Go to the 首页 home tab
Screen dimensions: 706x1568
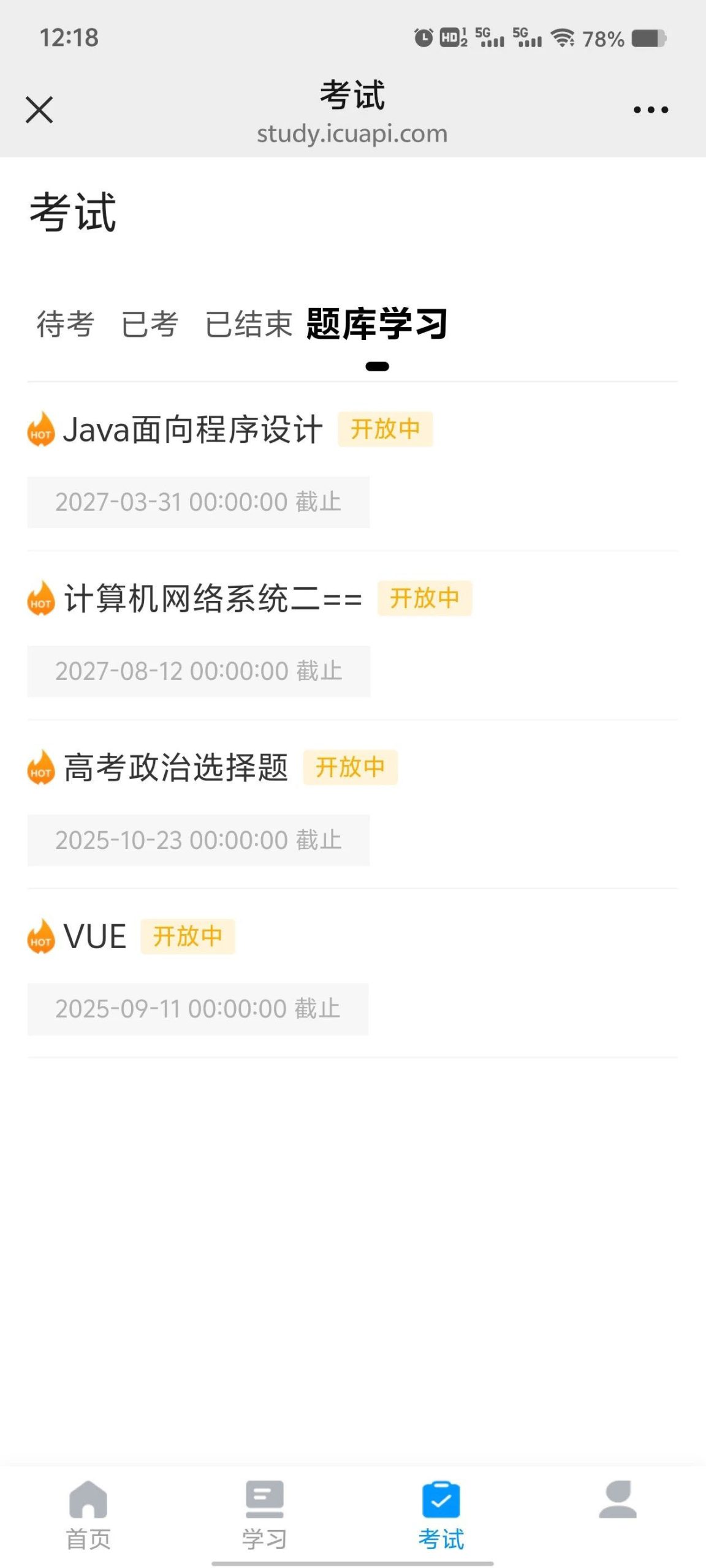point(88,1513)
